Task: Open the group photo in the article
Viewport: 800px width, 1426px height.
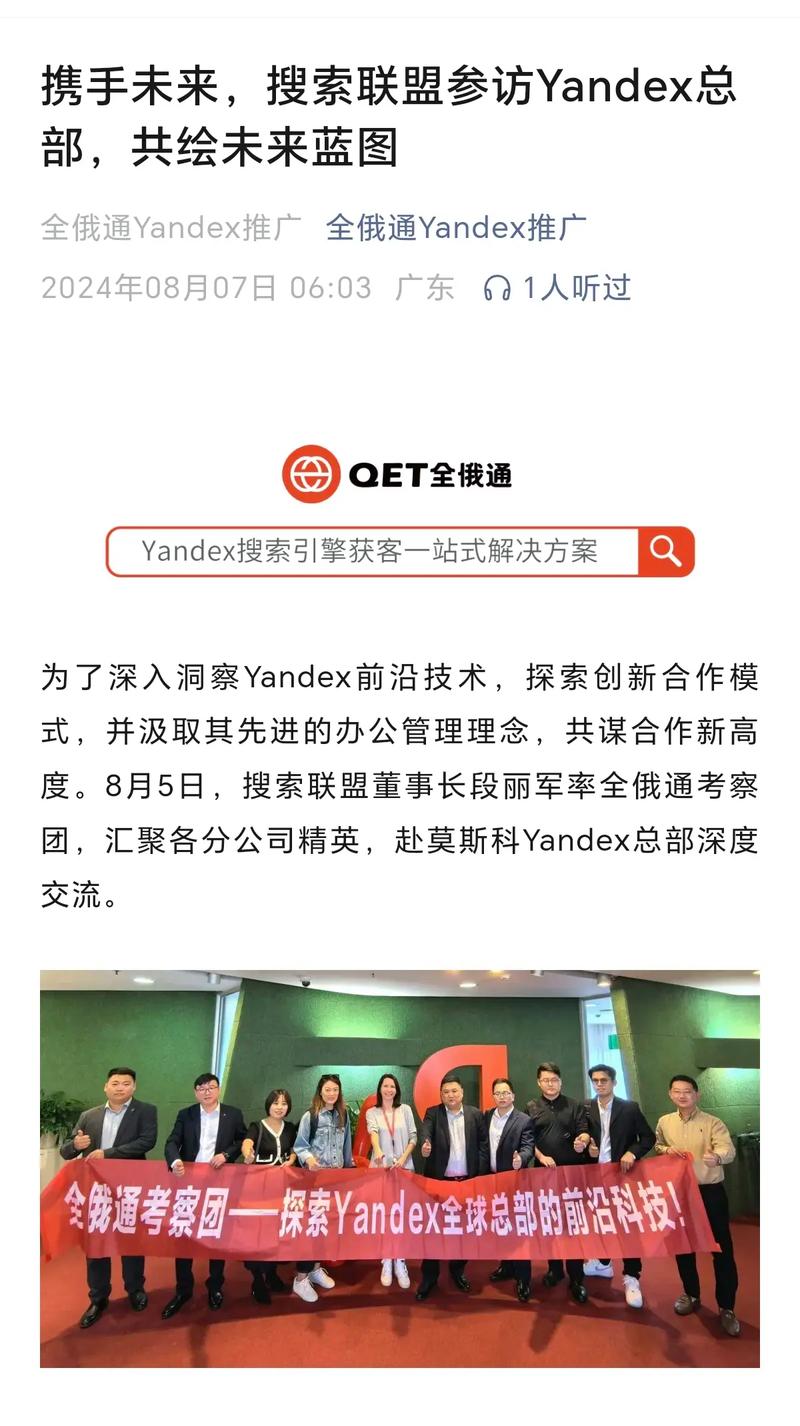Action: [x=400, y=1168]
